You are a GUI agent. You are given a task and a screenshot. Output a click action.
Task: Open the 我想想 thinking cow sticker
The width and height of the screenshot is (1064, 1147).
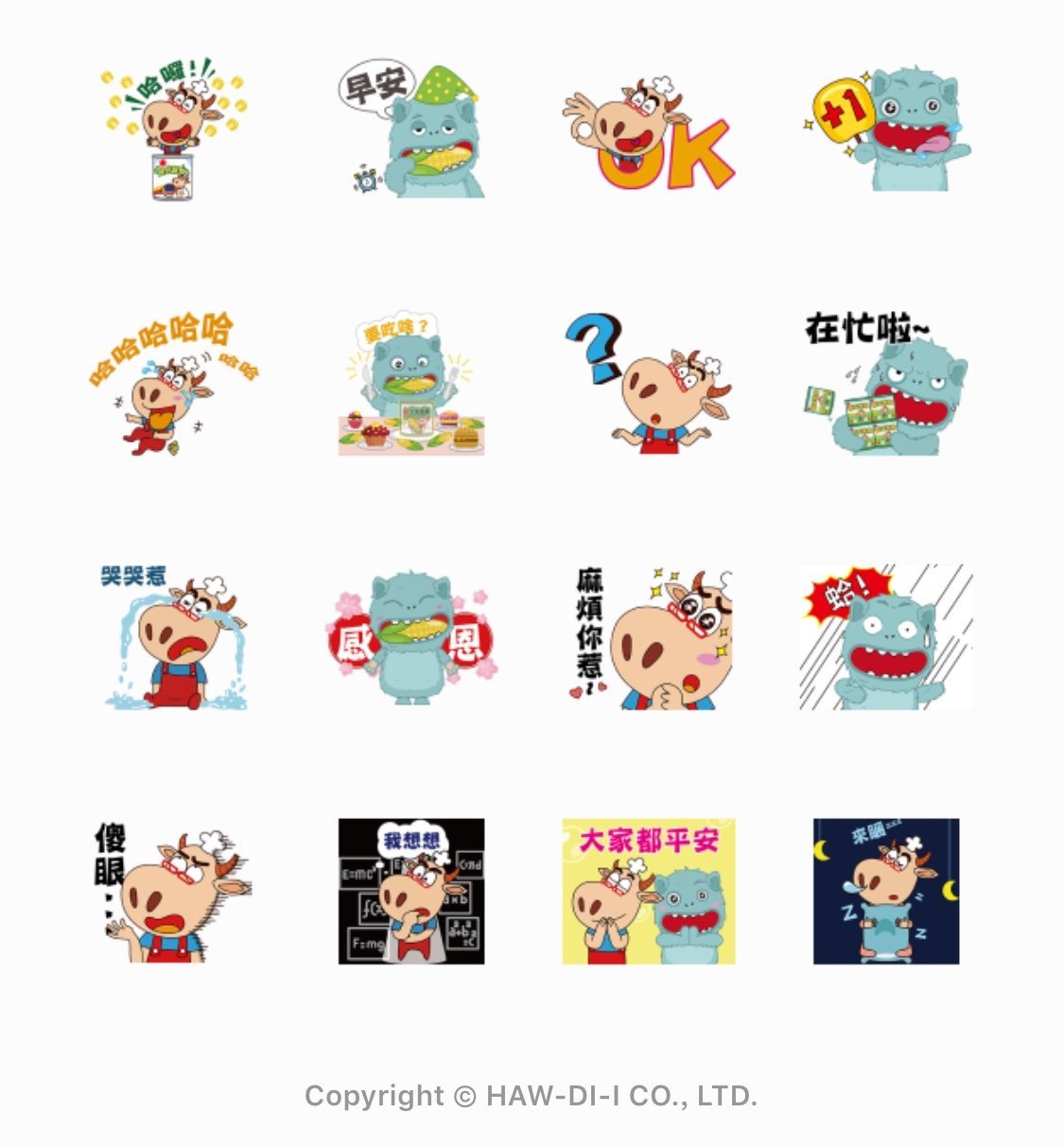pyautogui.click(x=412, y=892)
